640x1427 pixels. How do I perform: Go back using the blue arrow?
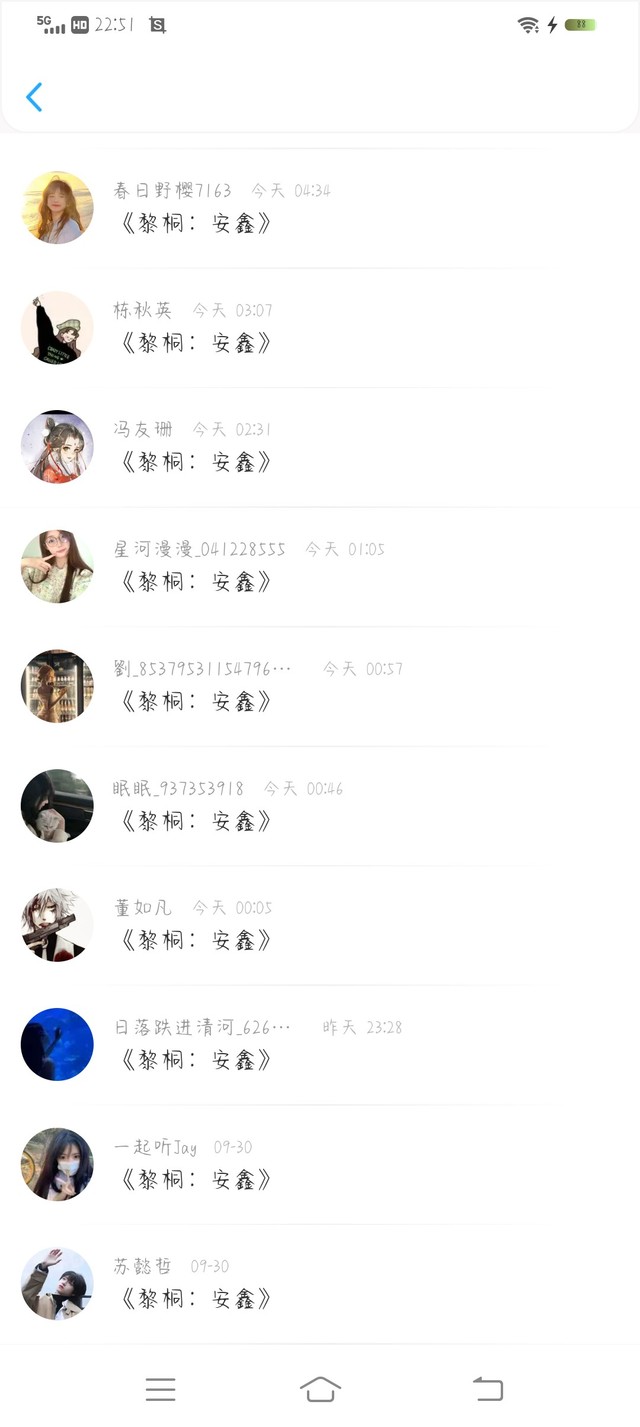tap(34, 97)
